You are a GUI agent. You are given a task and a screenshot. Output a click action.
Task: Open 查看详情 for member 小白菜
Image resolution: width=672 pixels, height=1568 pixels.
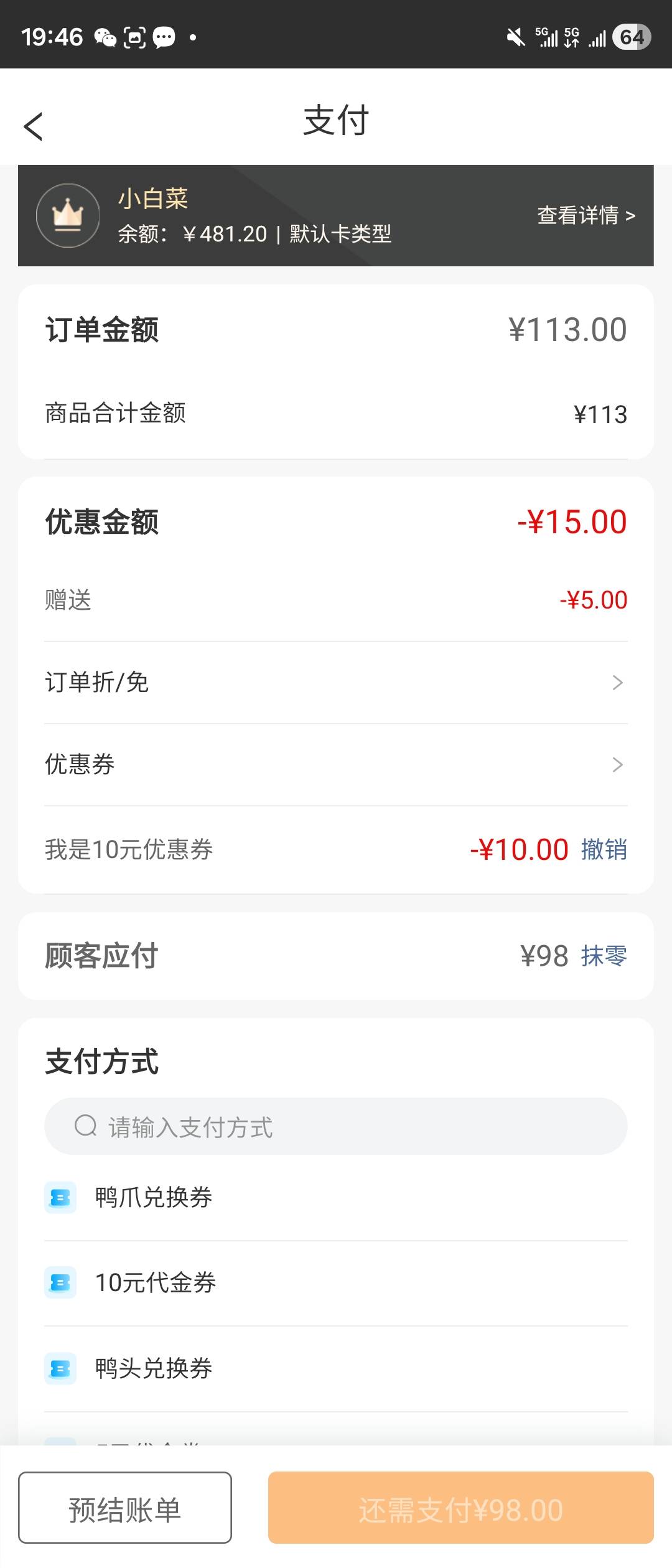point(586,215)
